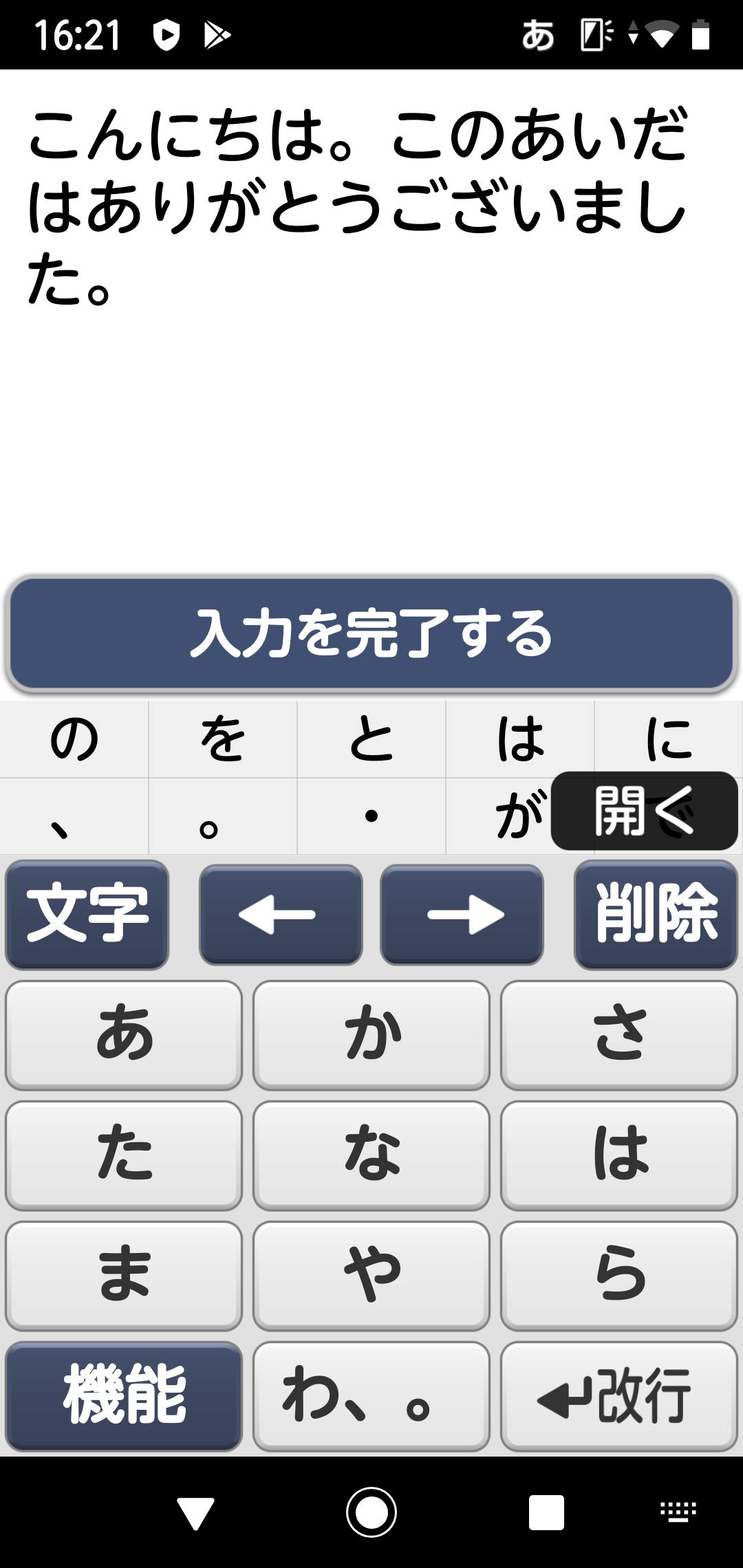Switch character type with 文字 key
Viewport: 743px width, 1568px height.
pyautogui.click(x=87, y=915)
